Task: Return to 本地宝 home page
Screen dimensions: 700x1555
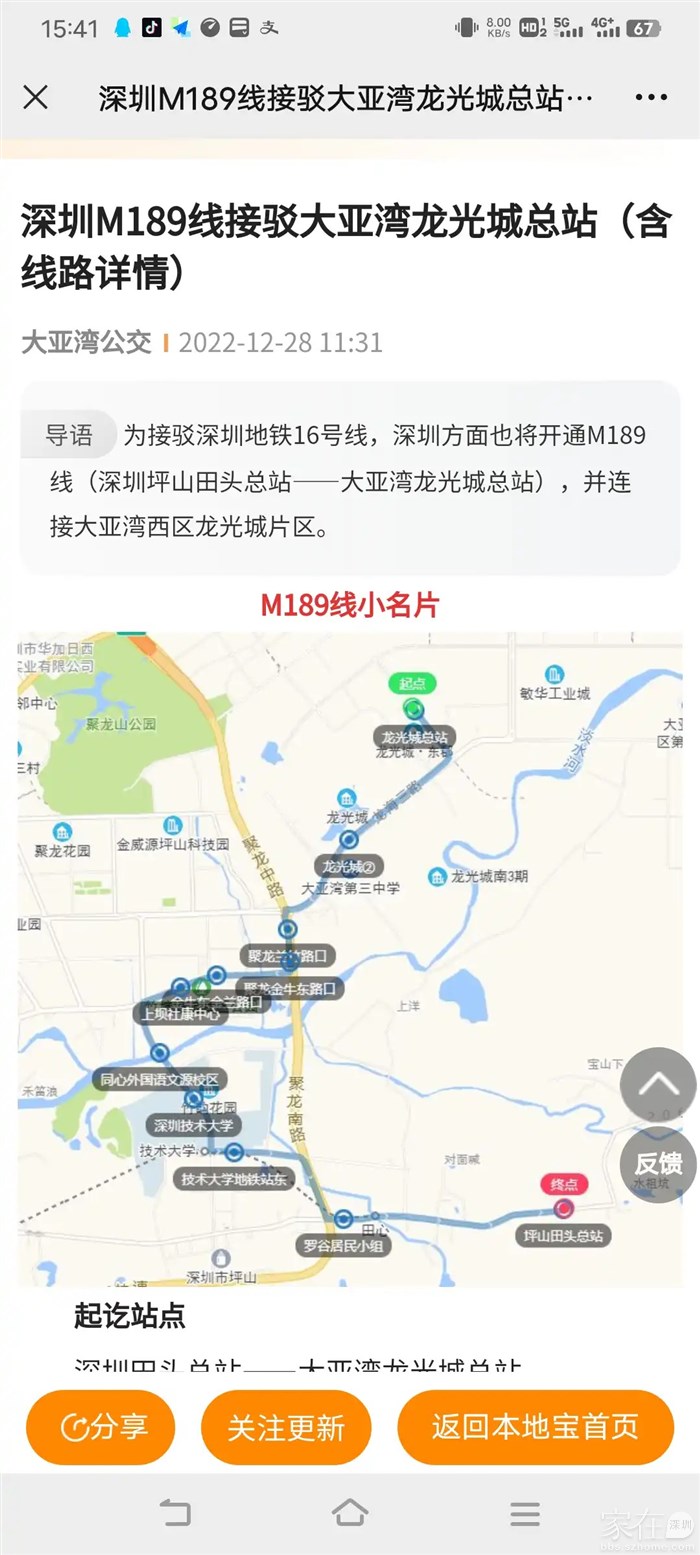Action: click(535, 1427)
